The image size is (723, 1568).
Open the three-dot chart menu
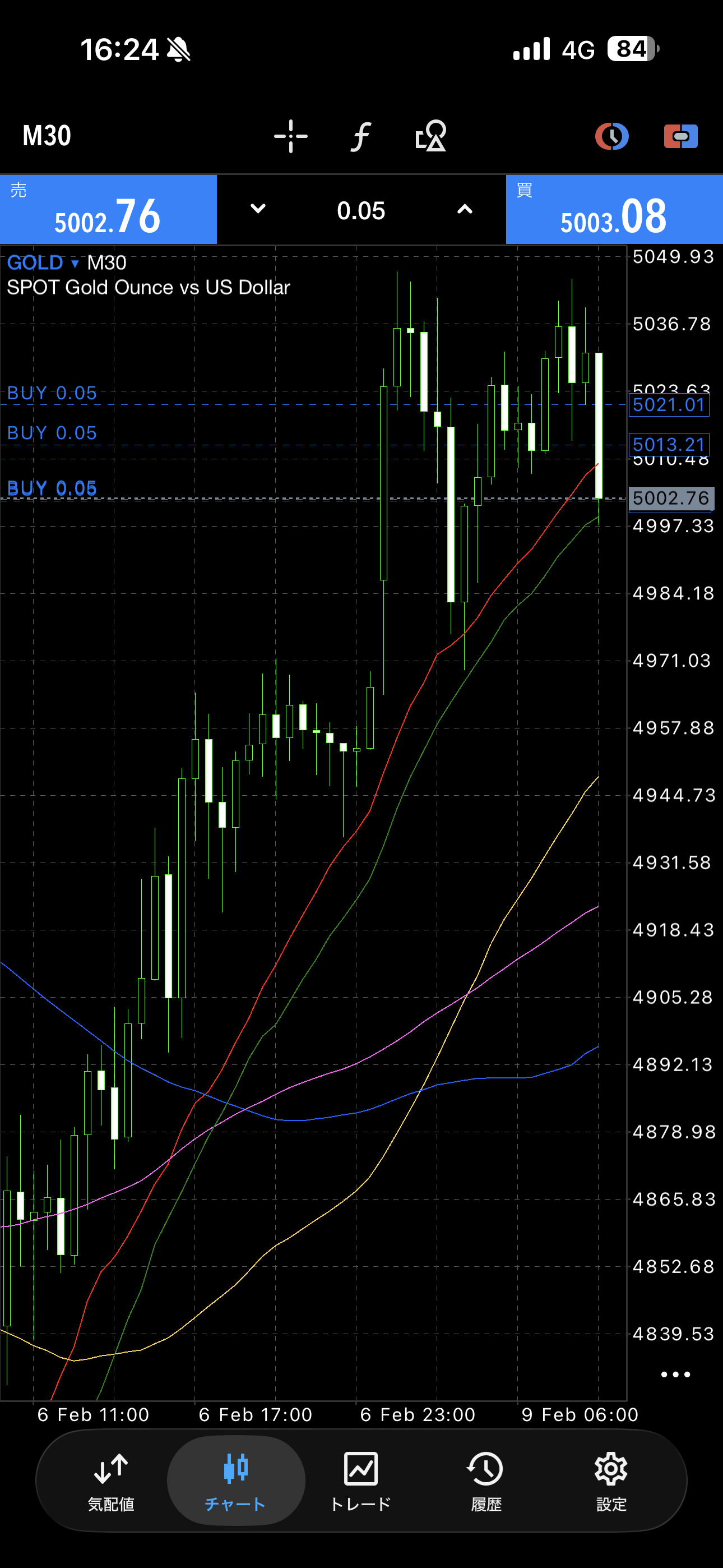coord(675,1375)
